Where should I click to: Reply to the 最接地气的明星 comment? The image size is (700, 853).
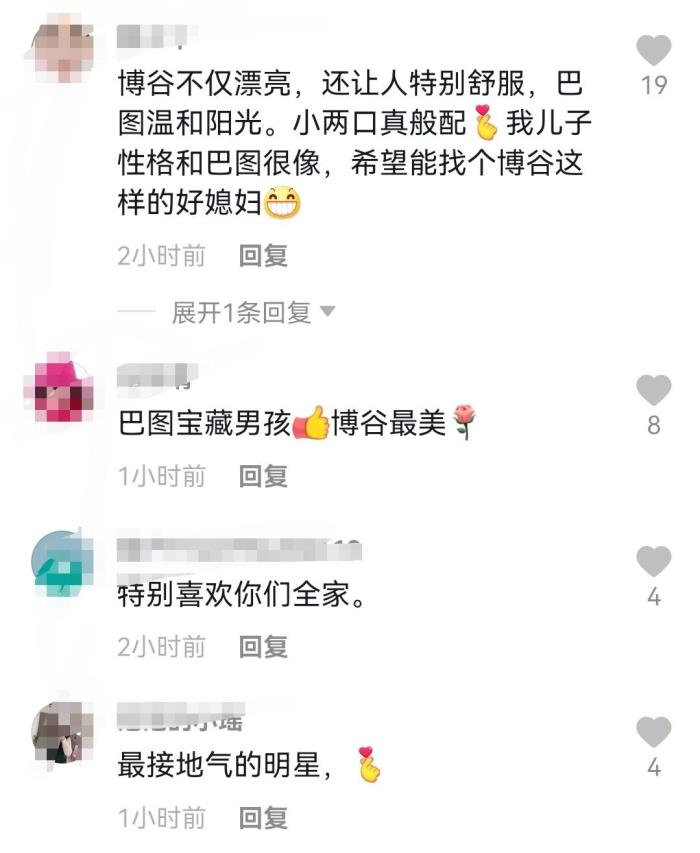click(x=263, y=818)
